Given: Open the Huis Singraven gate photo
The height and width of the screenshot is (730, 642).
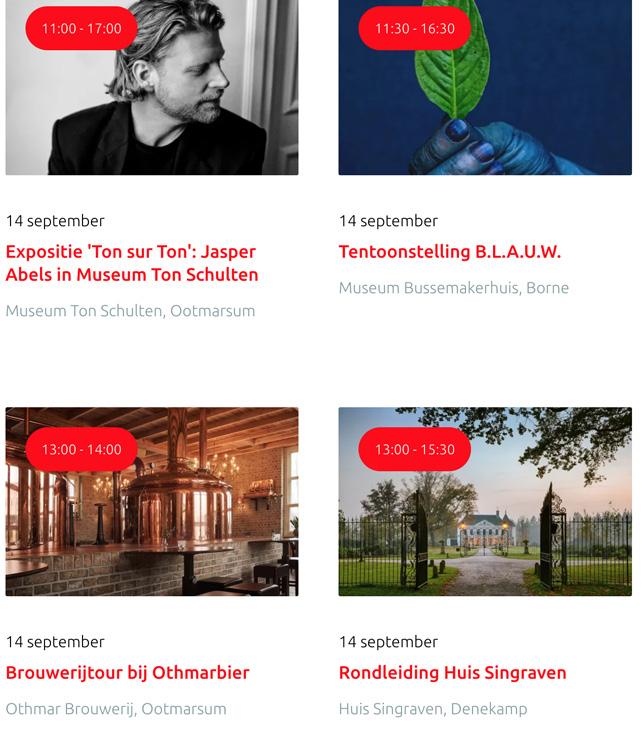Looking at the screenshot, I should point(485,520).
